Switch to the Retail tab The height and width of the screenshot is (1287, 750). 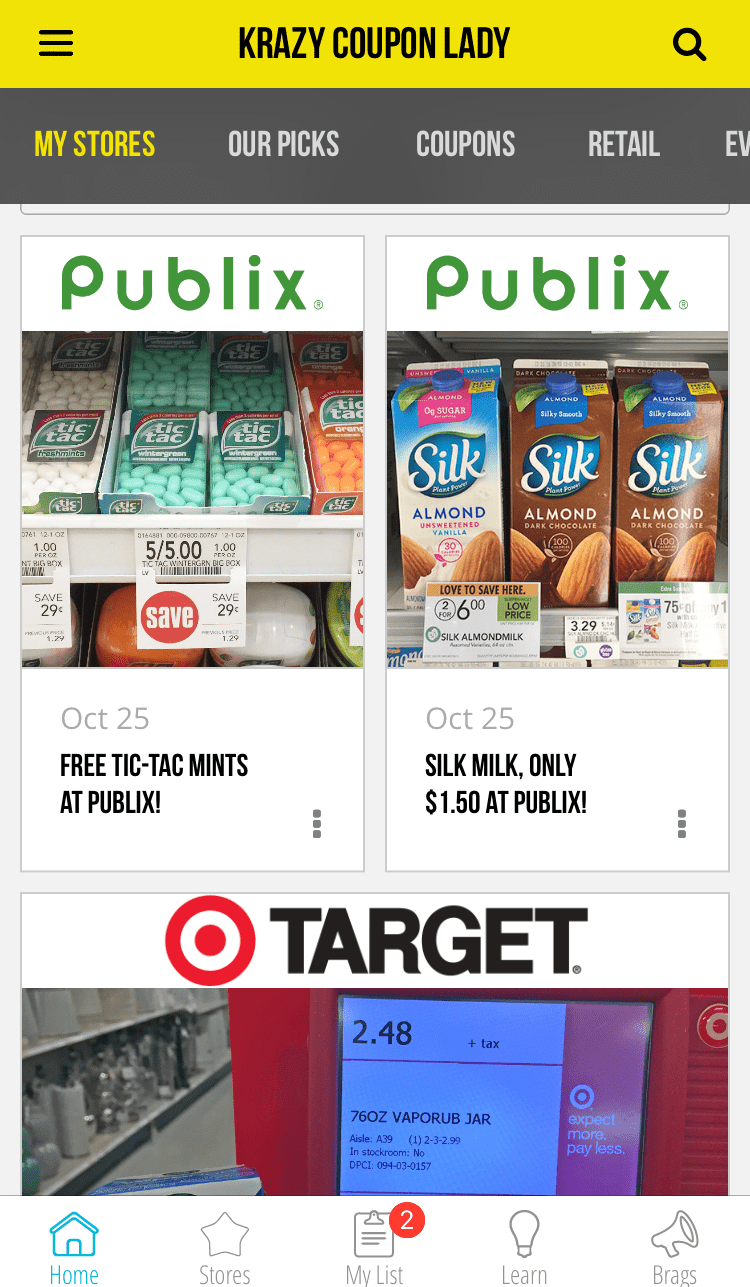click(624, 145)
